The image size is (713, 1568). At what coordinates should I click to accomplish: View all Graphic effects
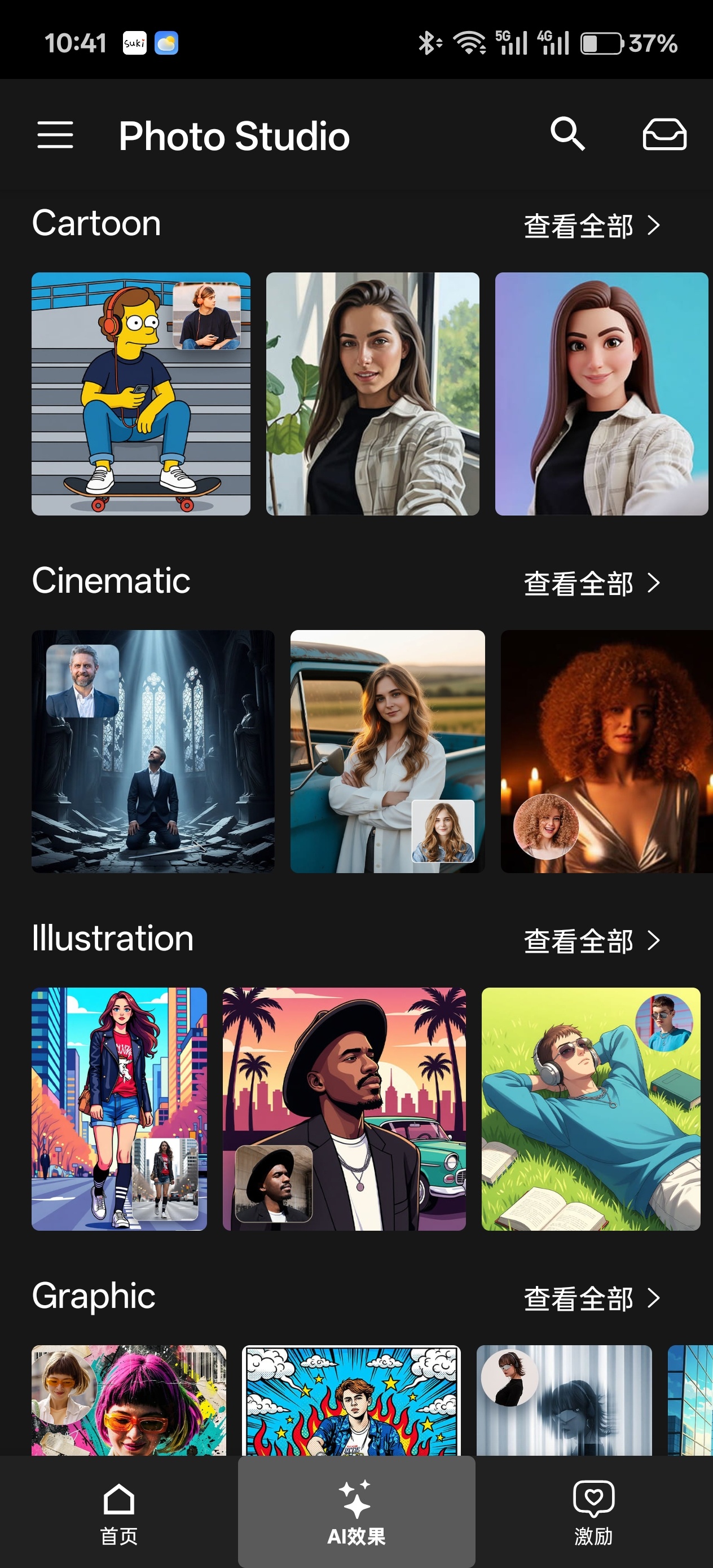(592, 1298)
